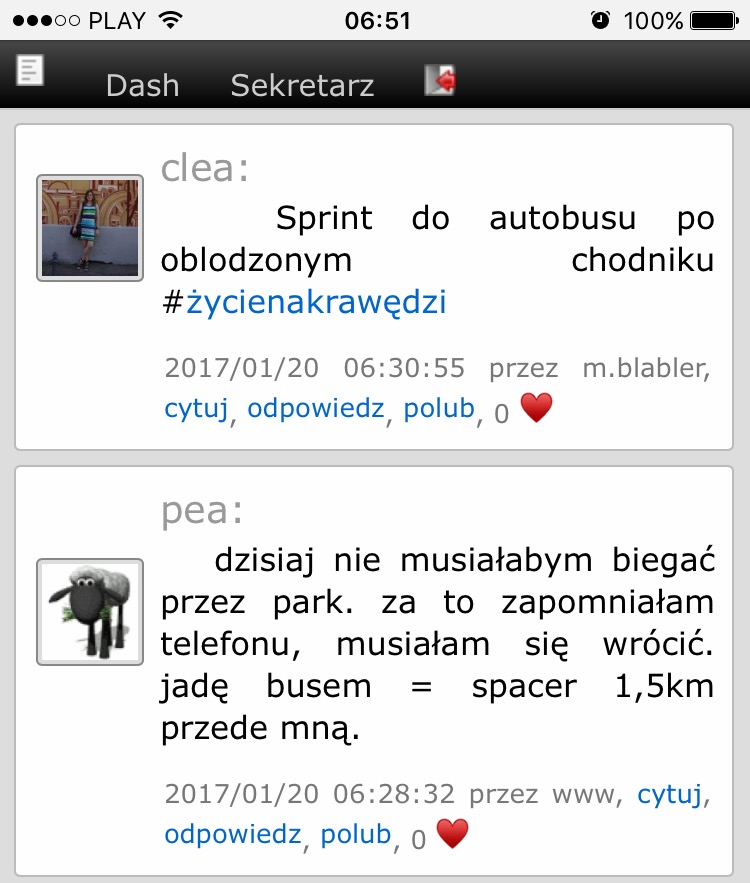The image size is (750, 883).
Task: Open the Sekretarz tab
Action: click(302, 86)
